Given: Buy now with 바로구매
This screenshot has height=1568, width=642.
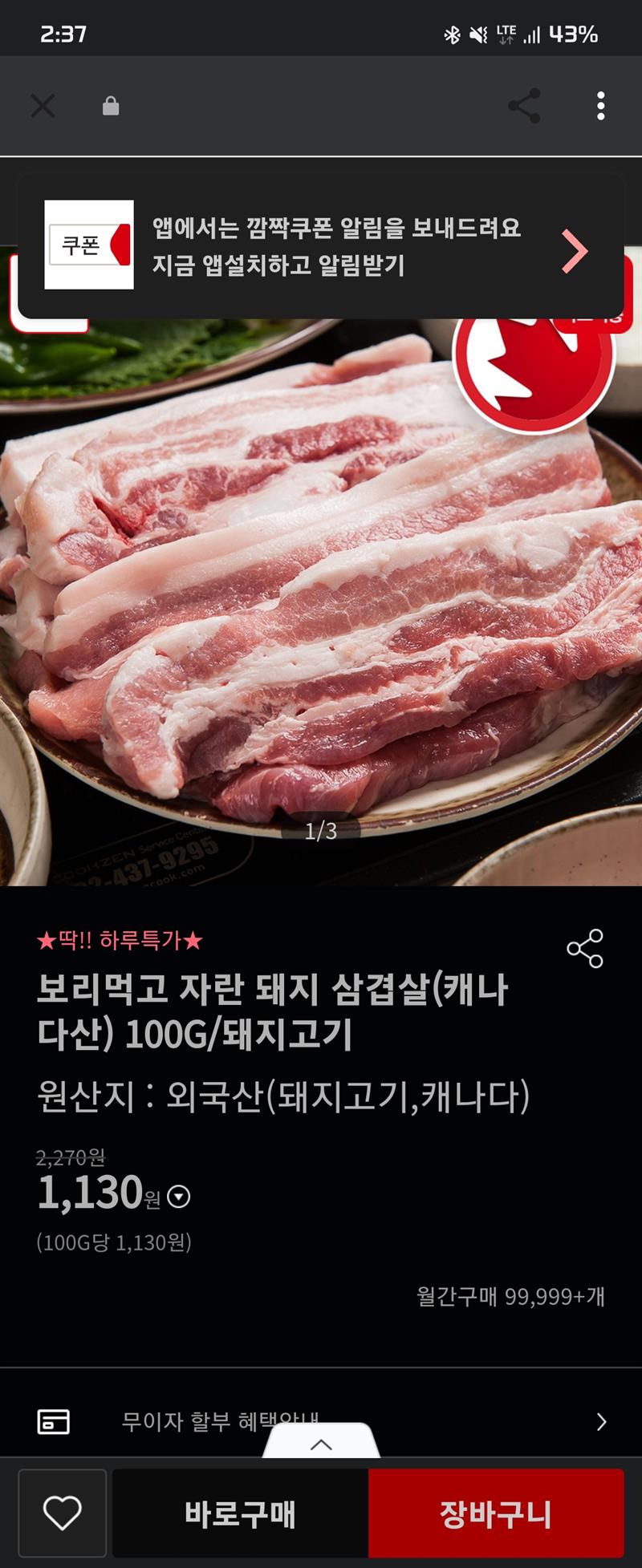Looking at the screenshot, I should (x=240, y=1513).
